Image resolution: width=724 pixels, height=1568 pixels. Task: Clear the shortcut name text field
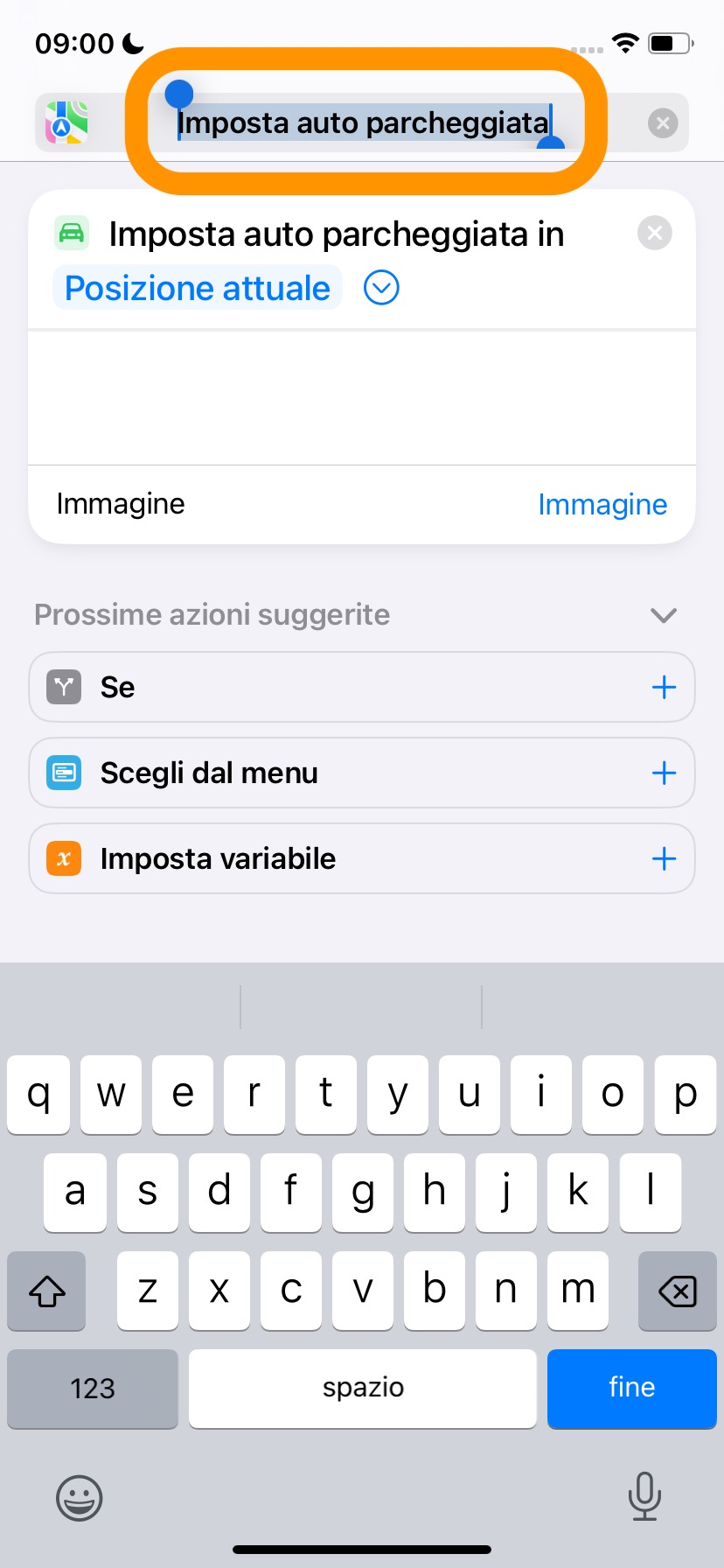click(663, 123)
